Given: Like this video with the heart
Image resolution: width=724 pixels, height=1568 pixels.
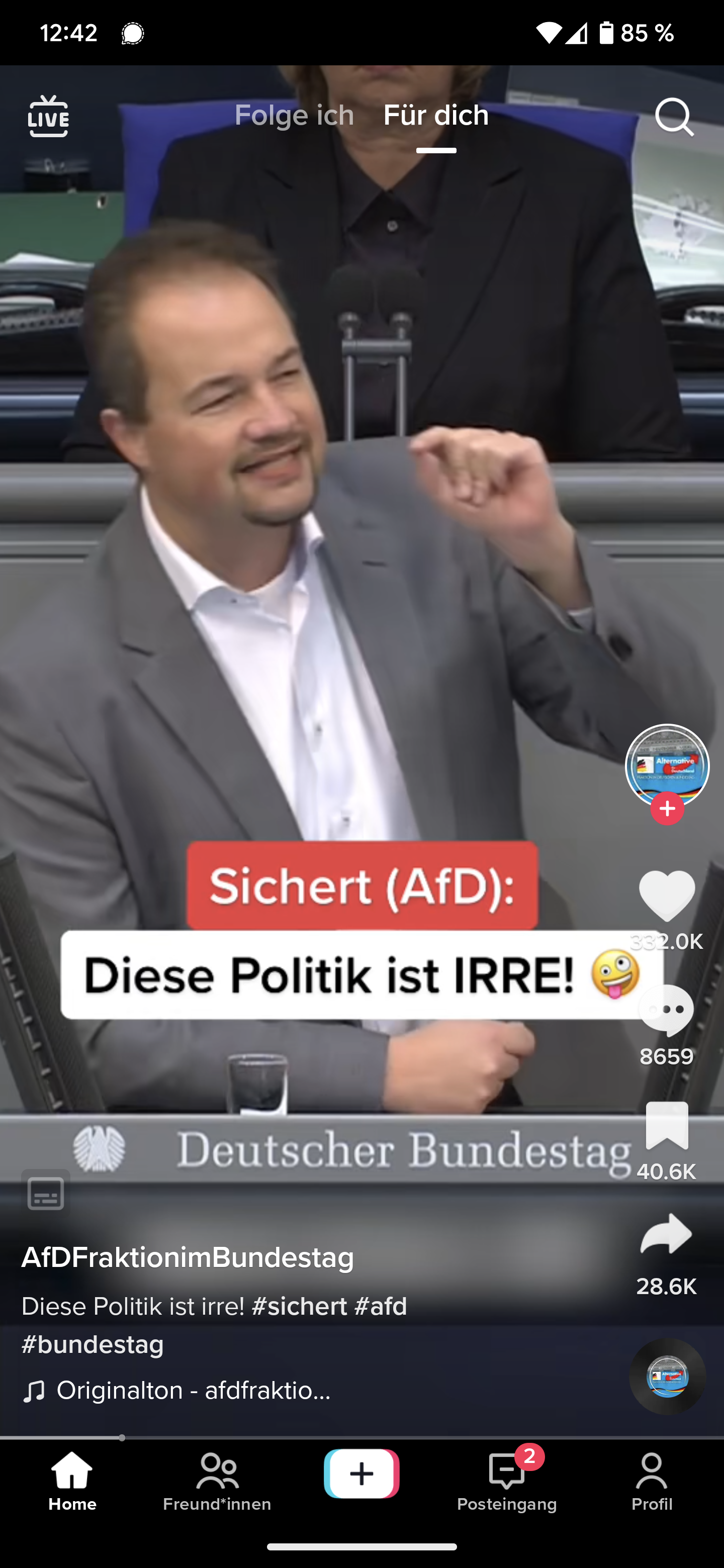Looking at the screenshot, I should click(667, 896).
